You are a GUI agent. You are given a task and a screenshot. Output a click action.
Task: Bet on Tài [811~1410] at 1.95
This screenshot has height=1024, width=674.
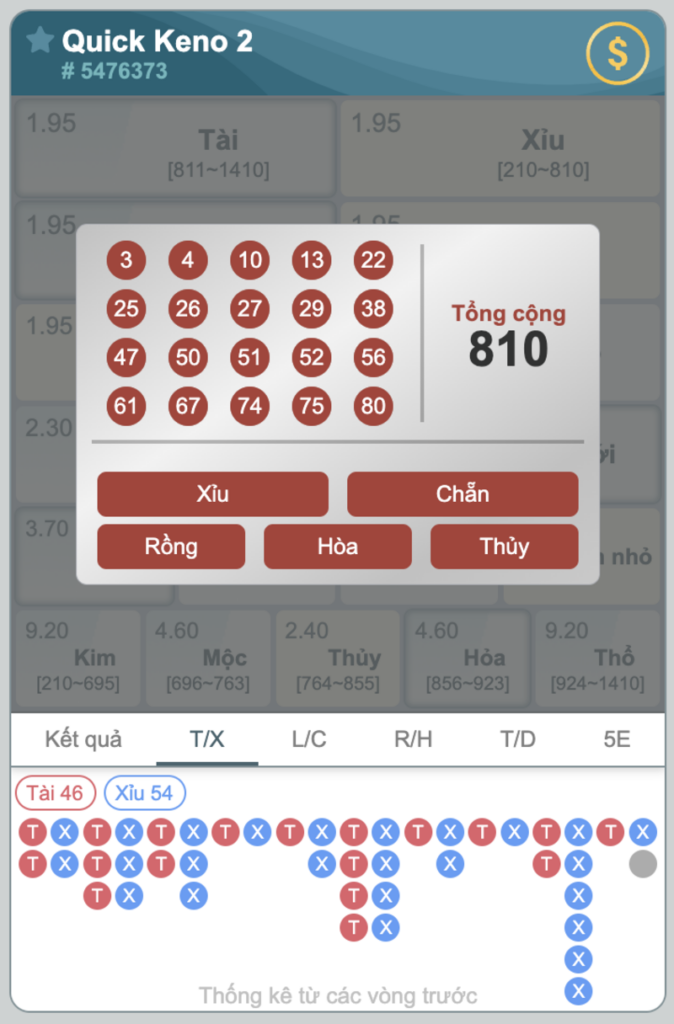pyautogui.click(x=176, y=148)
